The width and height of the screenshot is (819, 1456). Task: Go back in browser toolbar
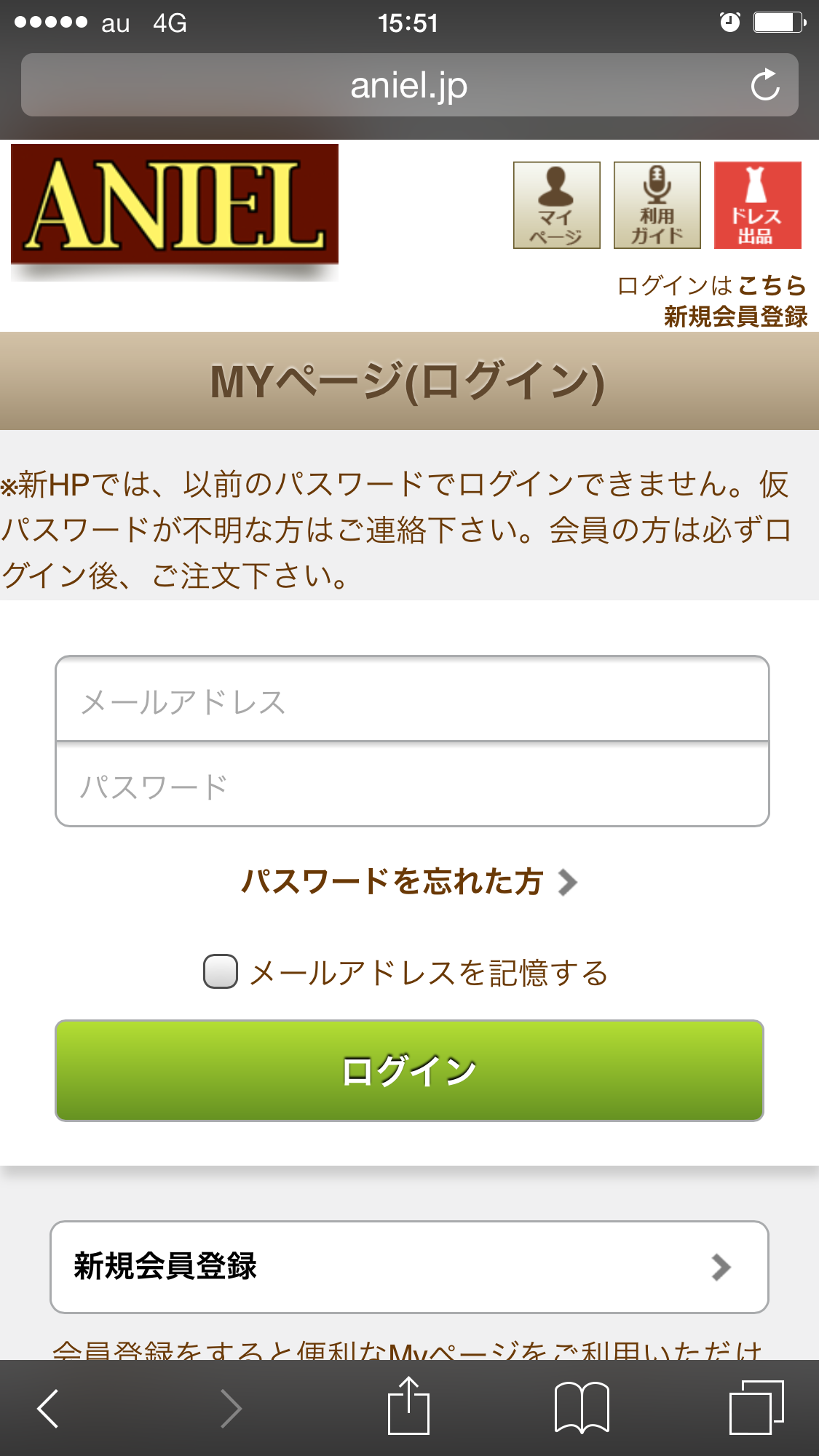pyautogui.click(x=48, y=1409)
